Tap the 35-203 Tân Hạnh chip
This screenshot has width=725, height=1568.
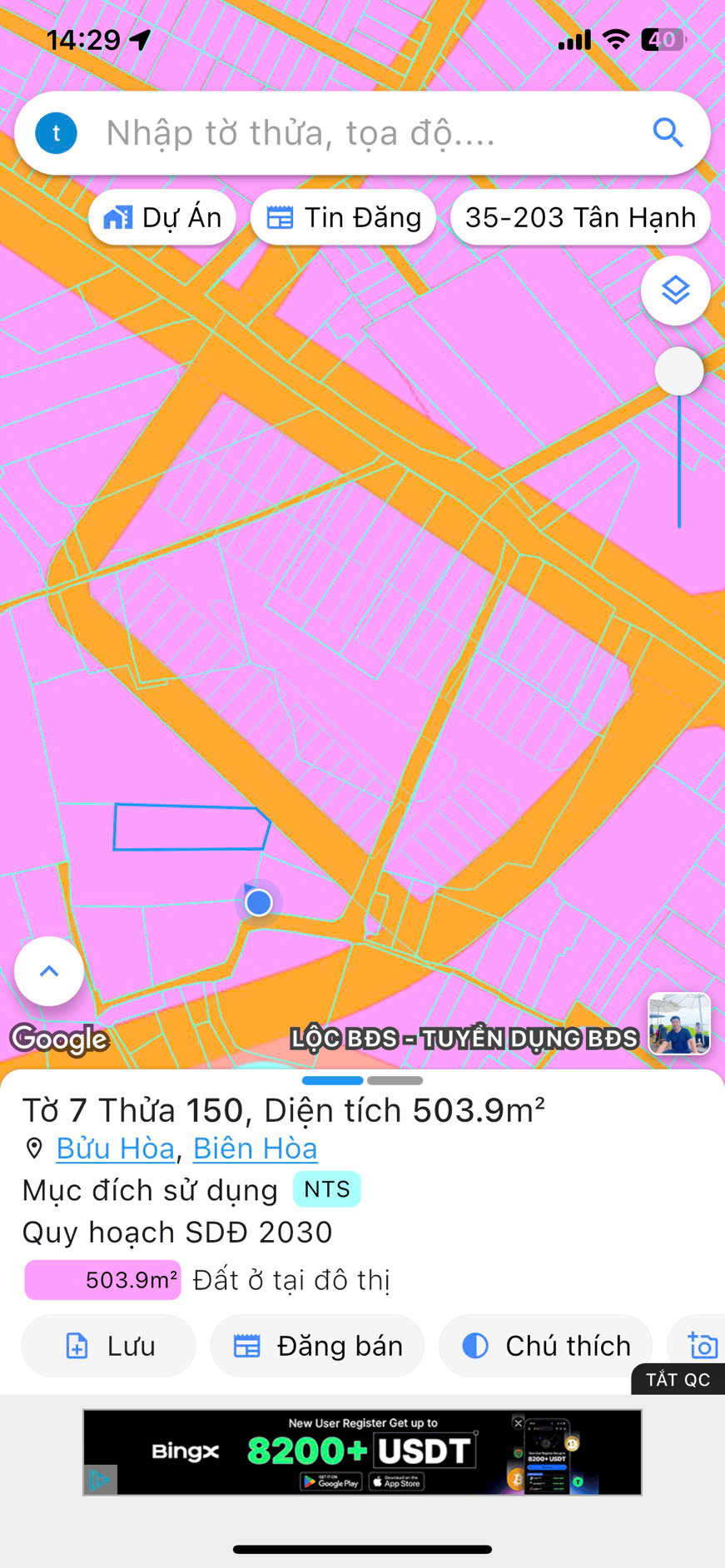[579, 218]
